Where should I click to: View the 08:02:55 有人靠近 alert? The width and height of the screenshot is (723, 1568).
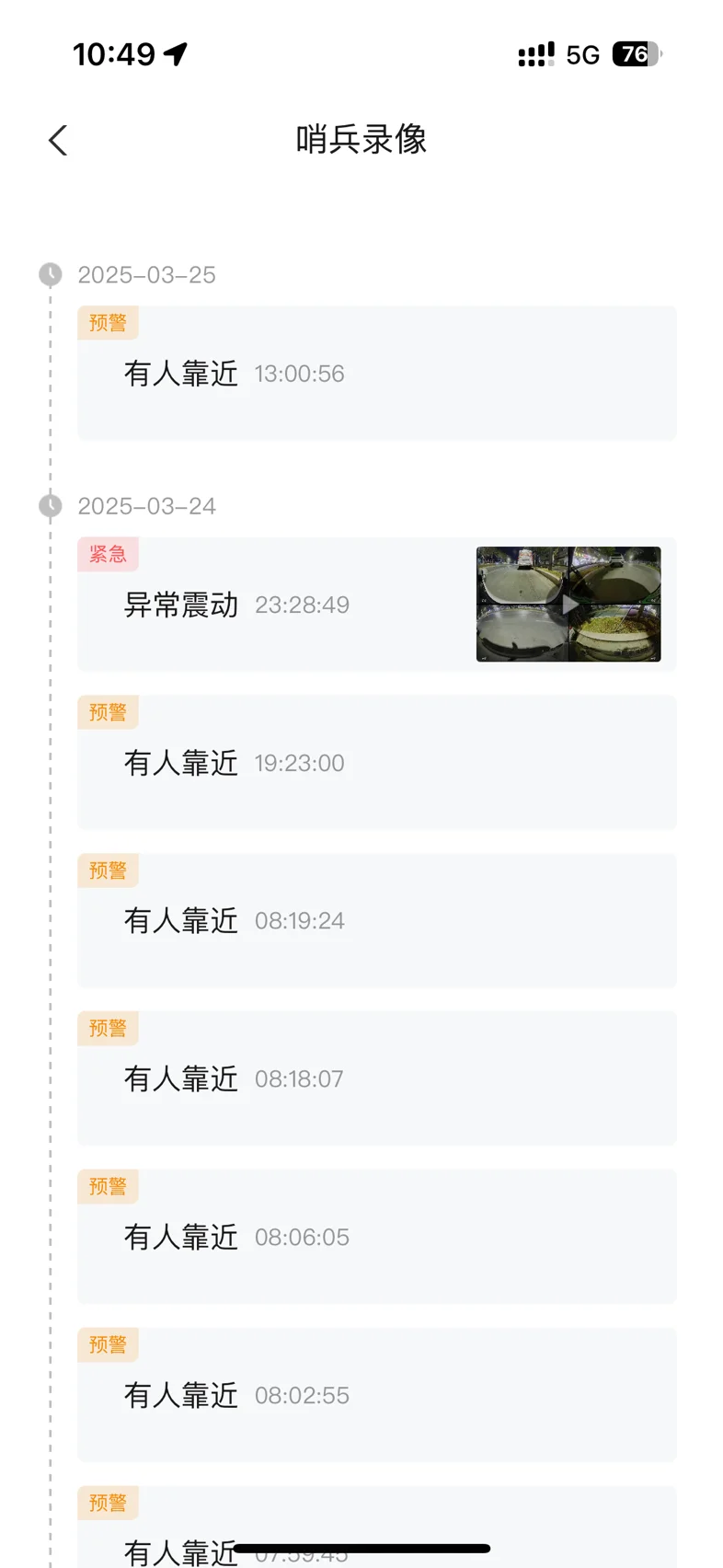pos(377,1395)
